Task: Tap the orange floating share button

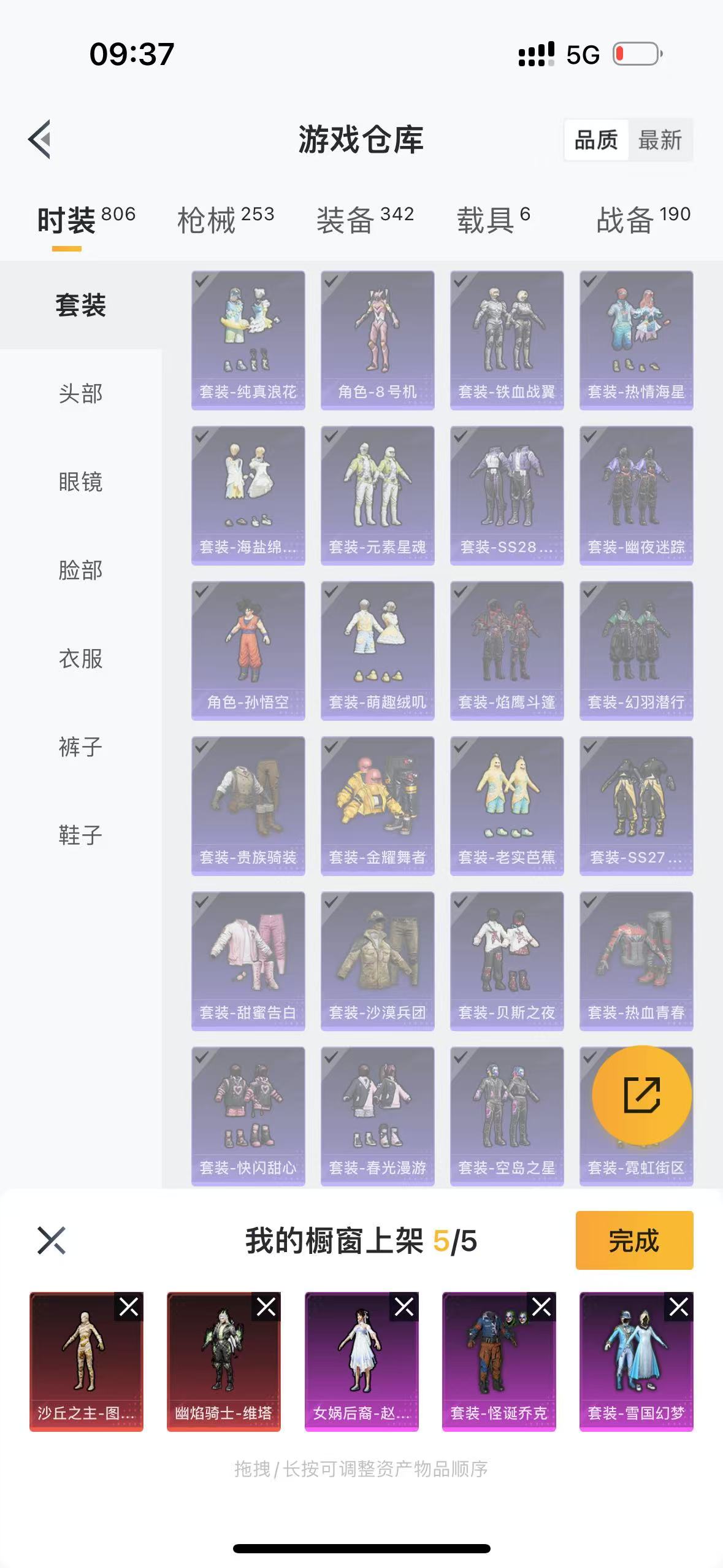Action: pyautogui.click(x=641, y=1095)
